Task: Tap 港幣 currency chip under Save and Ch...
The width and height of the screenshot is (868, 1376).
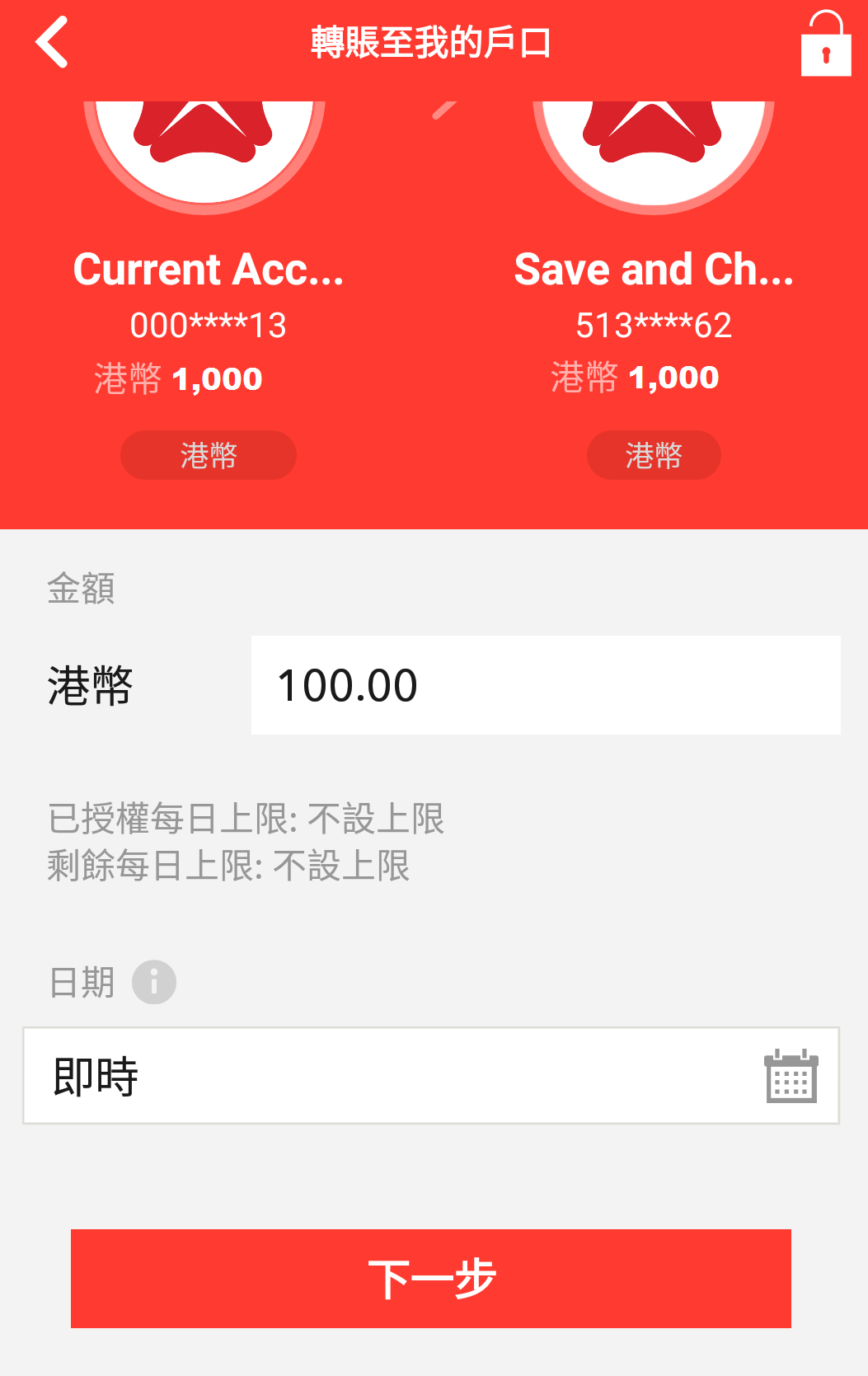Action: 654,455
